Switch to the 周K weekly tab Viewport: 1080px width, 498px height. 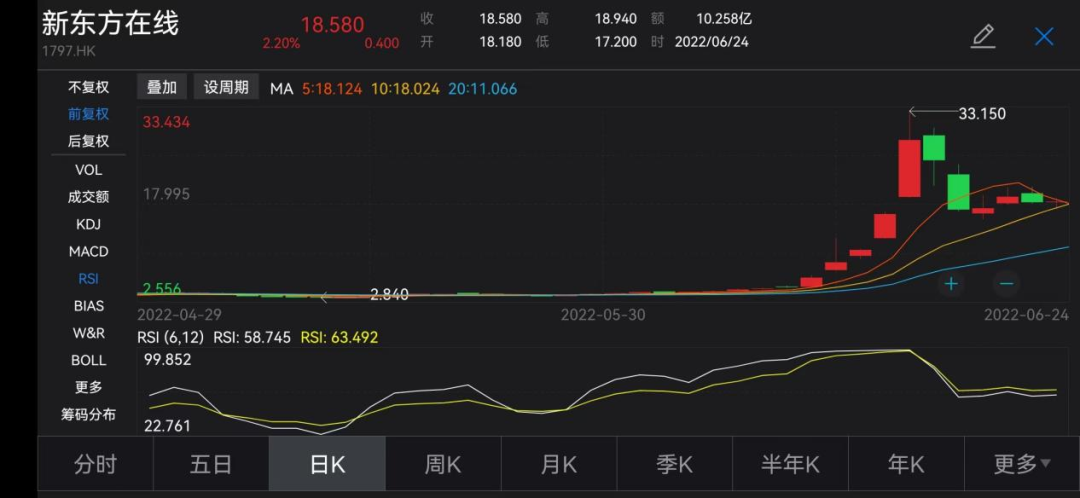(443, 464)
